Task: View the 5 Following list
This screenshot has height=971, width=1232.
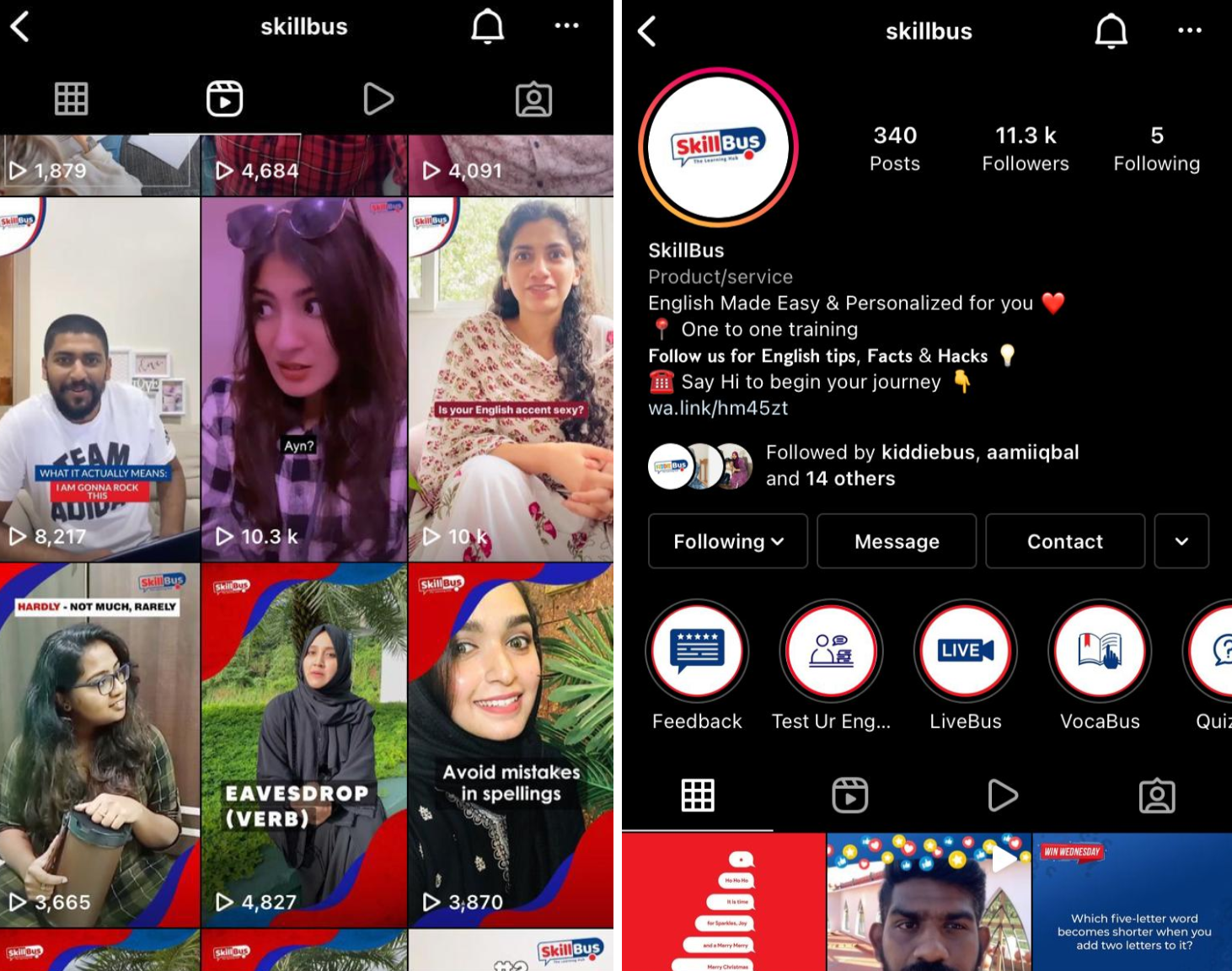Action: pos(1156,148)
